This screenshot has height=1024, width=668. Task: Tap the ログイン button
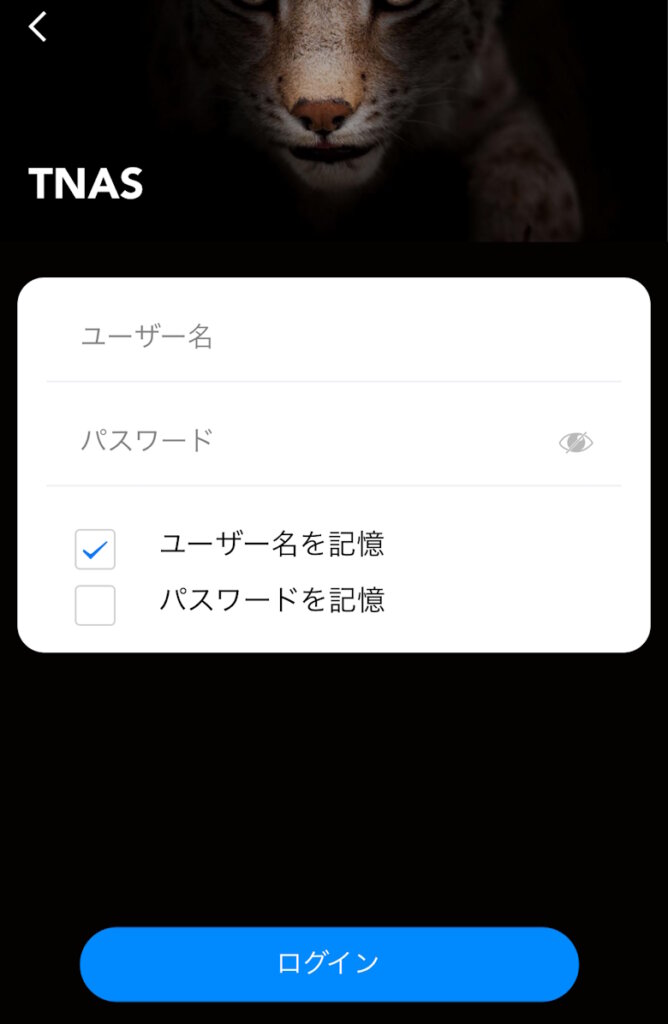coord(329,964)
